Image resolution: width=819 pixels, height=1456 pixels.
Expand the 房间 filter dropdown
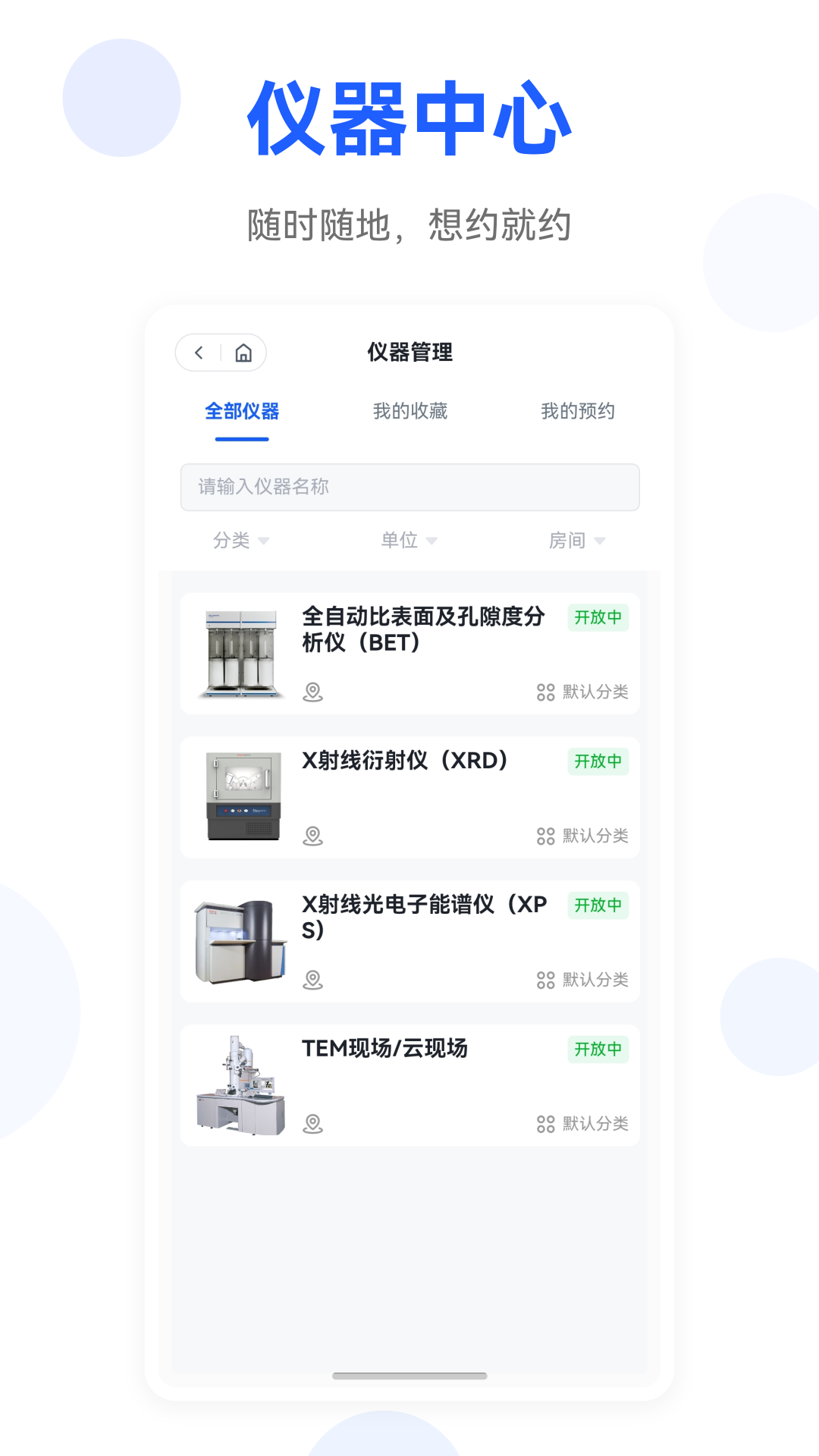point(576,540)
